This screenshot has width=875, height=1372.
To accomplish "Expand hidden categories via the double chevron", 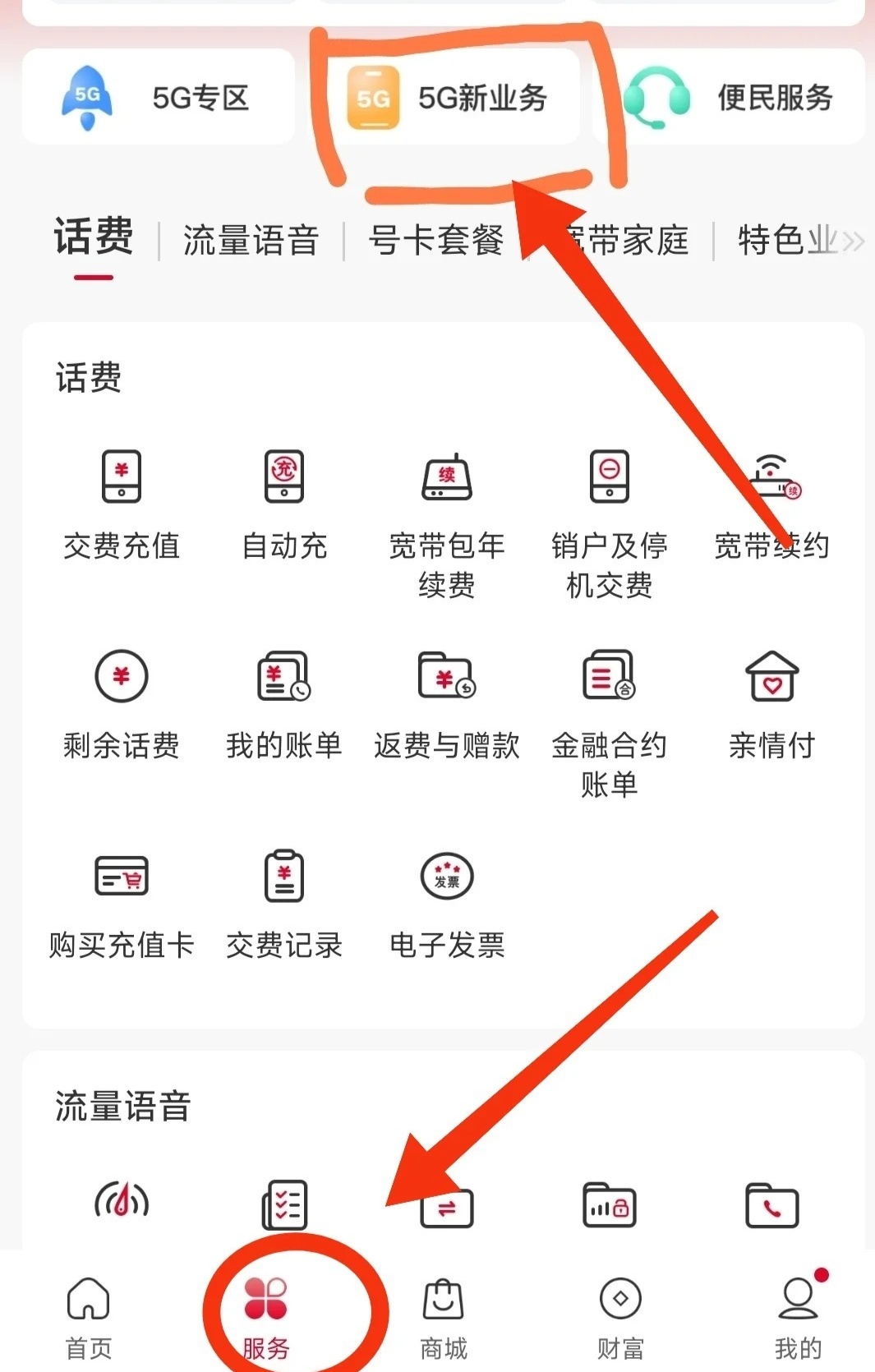I will pos(853,240).
